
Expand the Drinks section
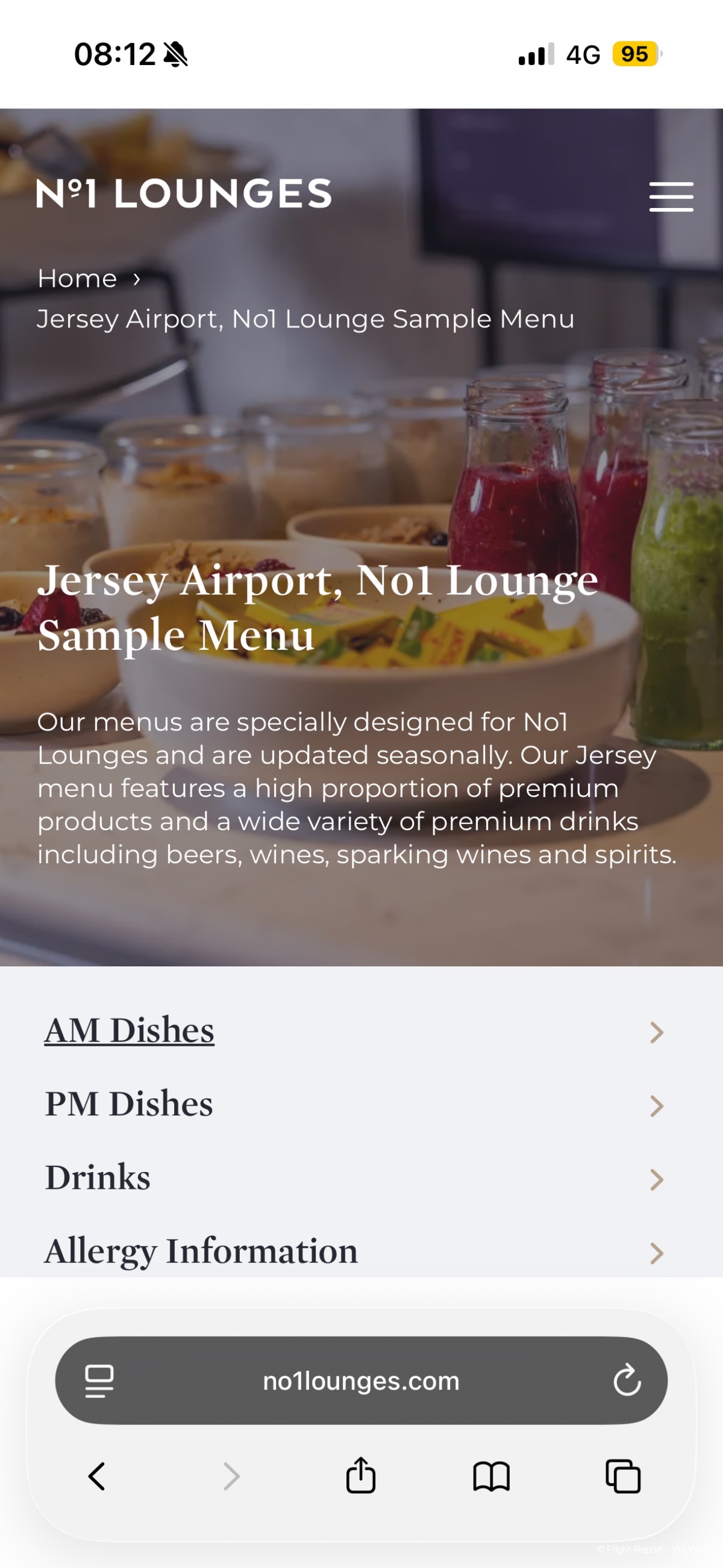[x=354, y=1179]
